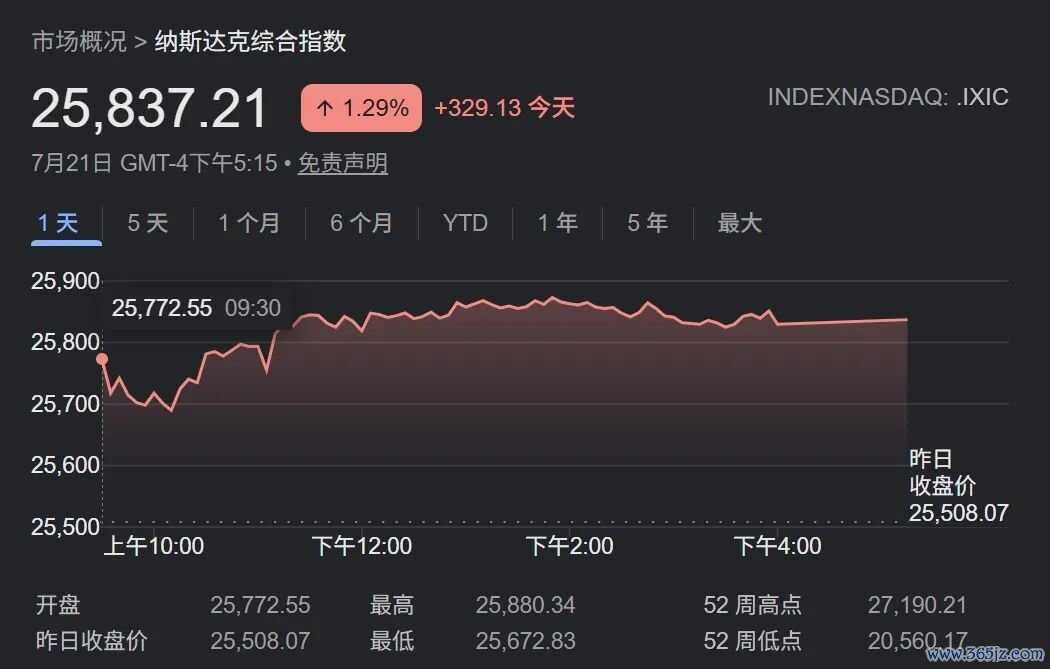This screenshot has width=1050, height=669.
Task: Show the 6 个月 chart range
Action: click(362, 223)
